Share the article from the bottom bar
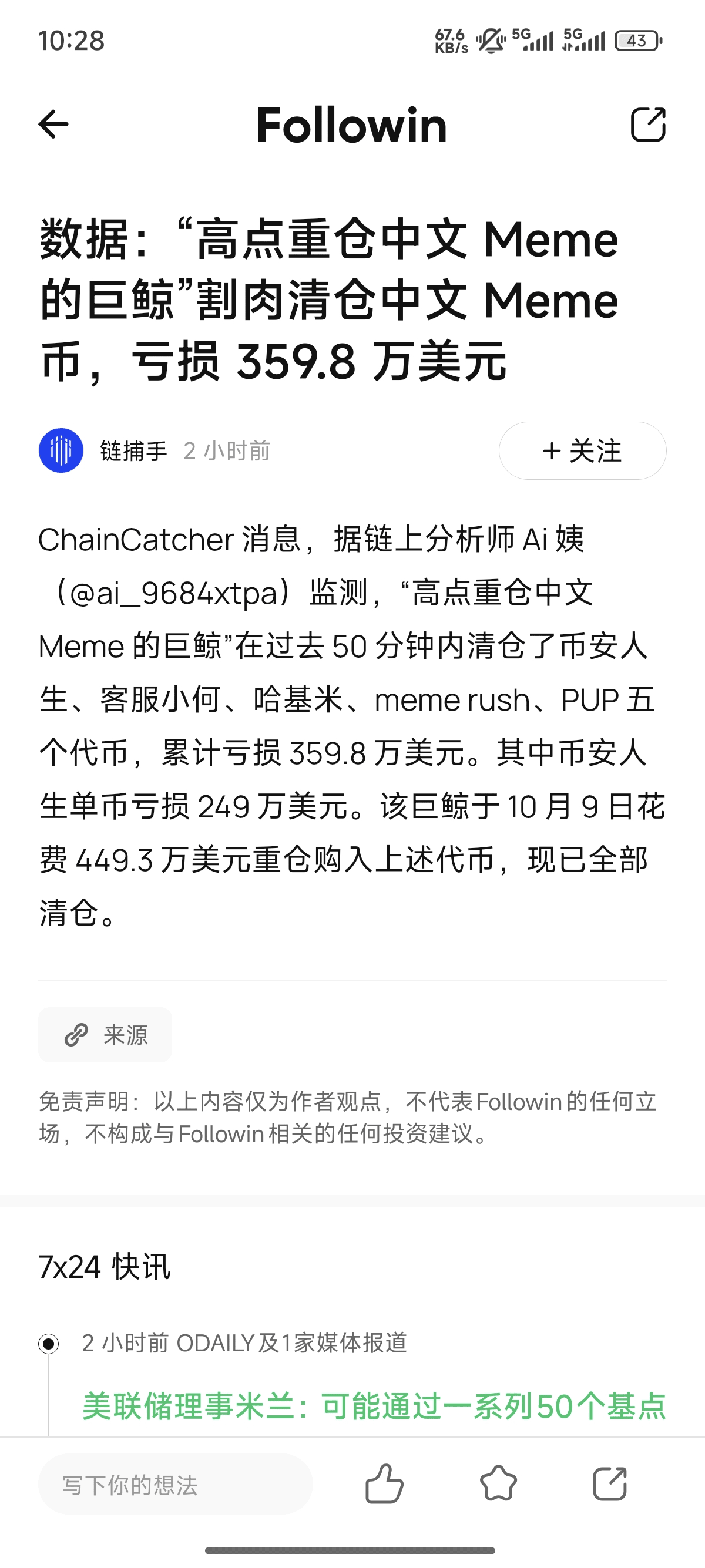The width and height of the screenshot is (705, 1568). click(x=609, y=1485)
